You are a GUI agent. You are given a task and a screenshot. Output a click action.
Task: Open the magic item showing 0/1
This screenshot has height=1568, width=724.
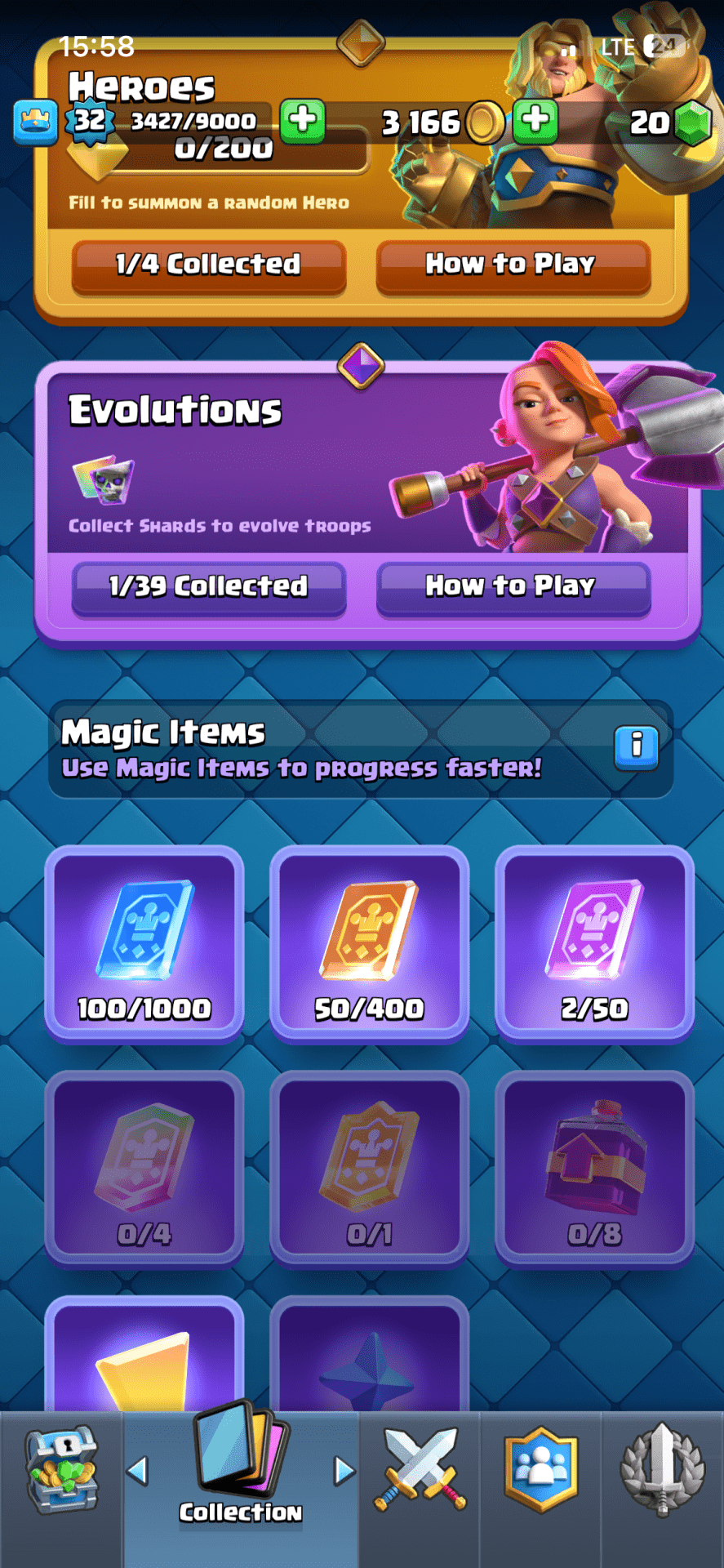pyautogui.click(x=369, y=1169)
